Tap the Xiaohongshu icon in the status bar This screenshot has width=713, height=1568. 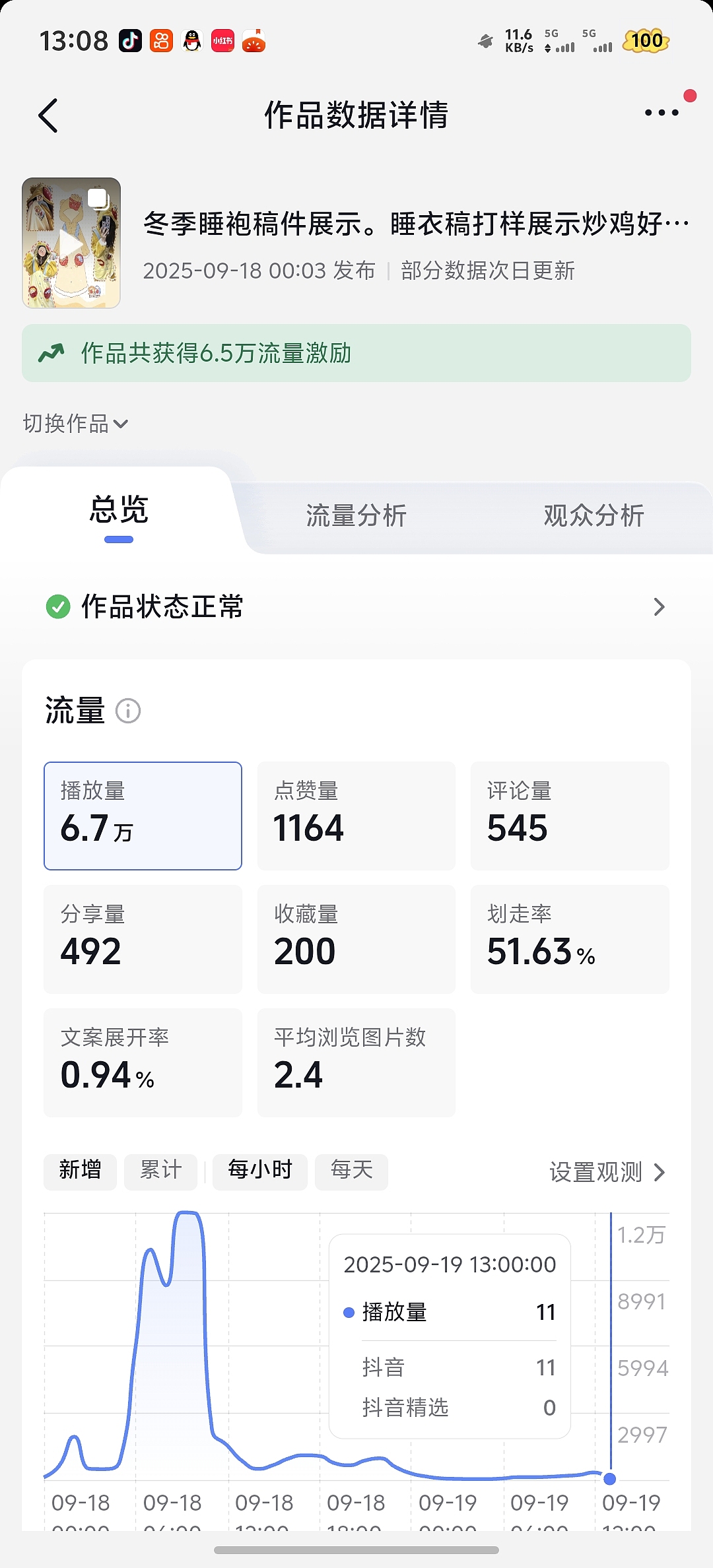pyautogui.click(x=222, y=41)
